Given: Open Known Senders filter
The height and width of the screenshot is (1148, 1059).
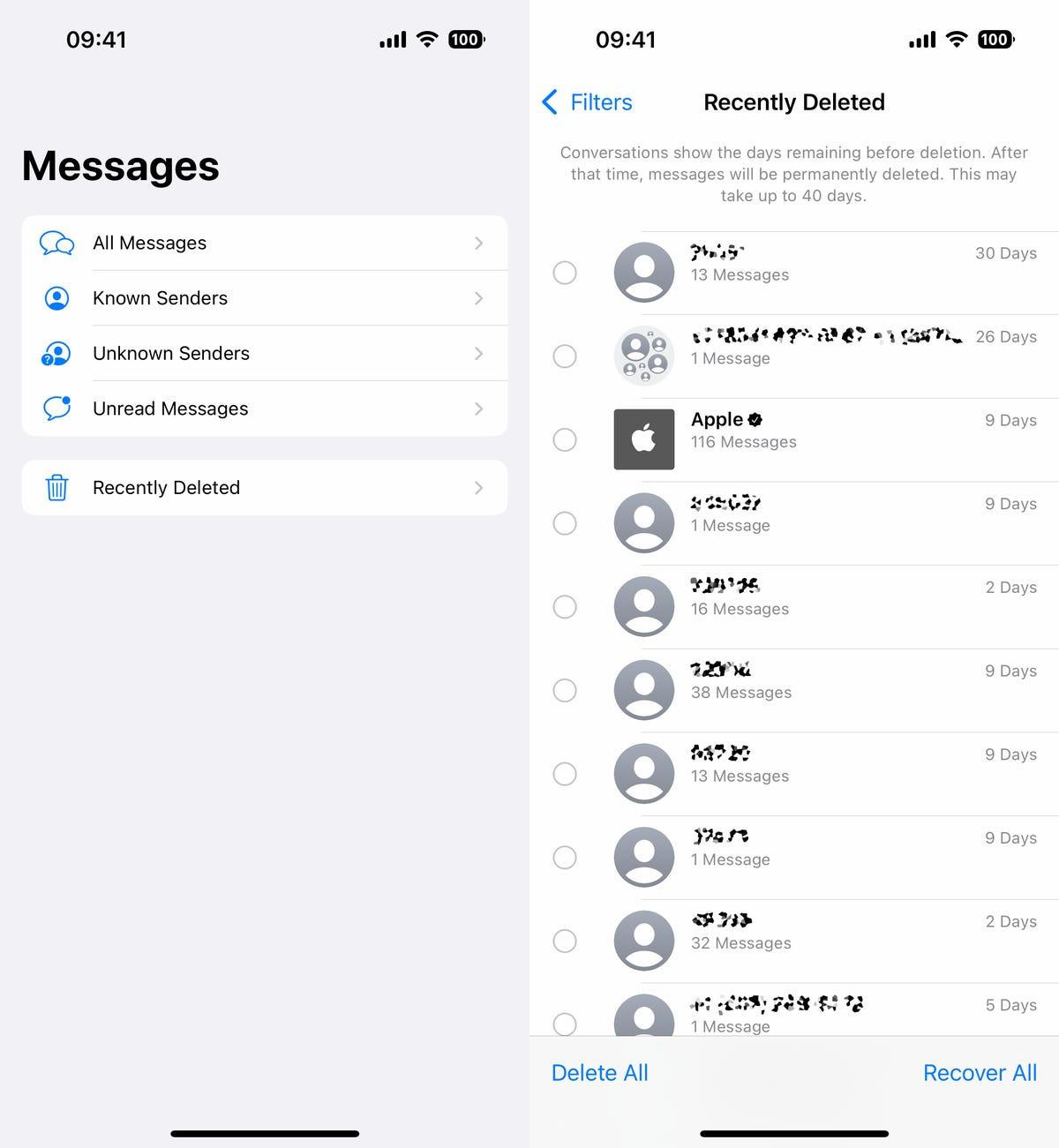Looking at the screenshot, I should [x=264, y=298].
